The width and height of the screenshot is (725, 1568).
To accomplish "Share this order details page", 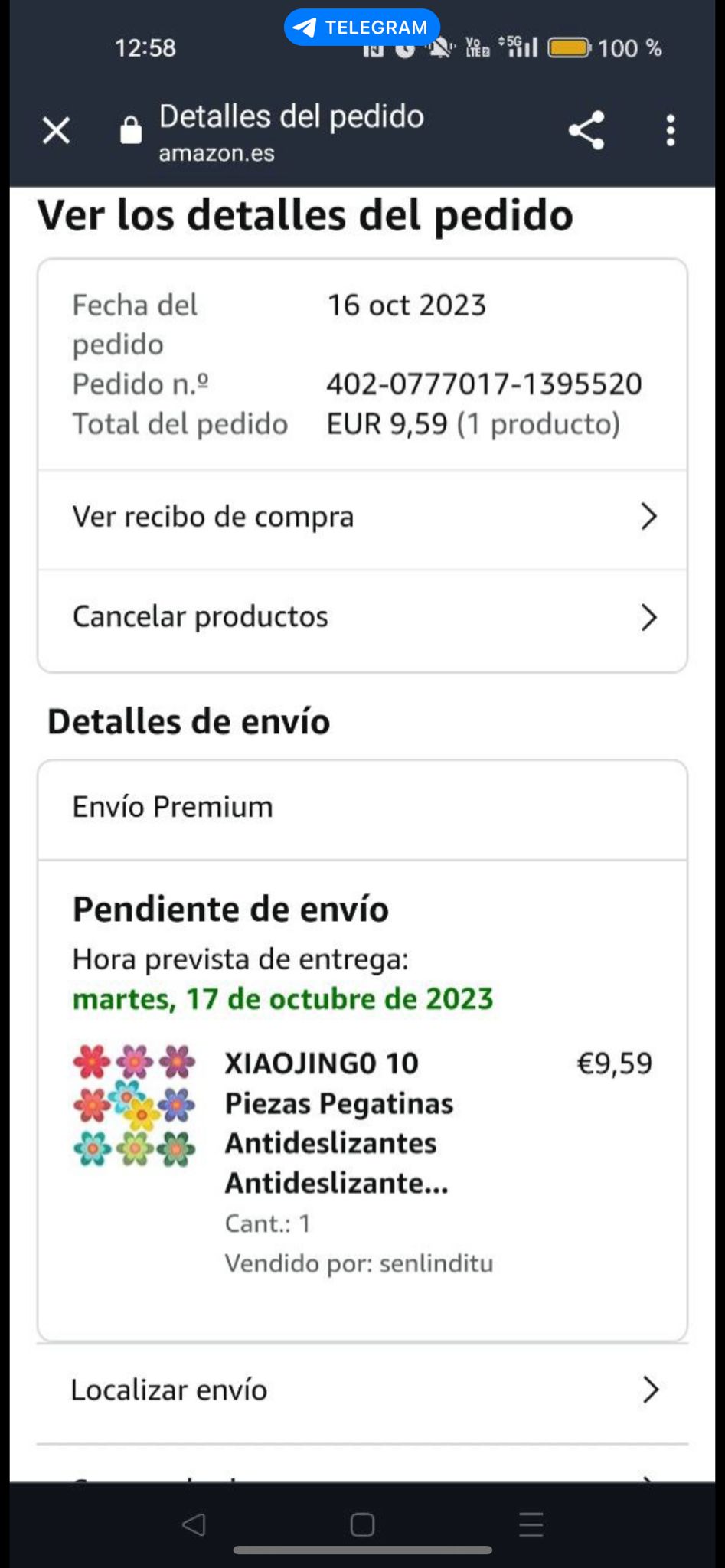I will tap(586, 131).
